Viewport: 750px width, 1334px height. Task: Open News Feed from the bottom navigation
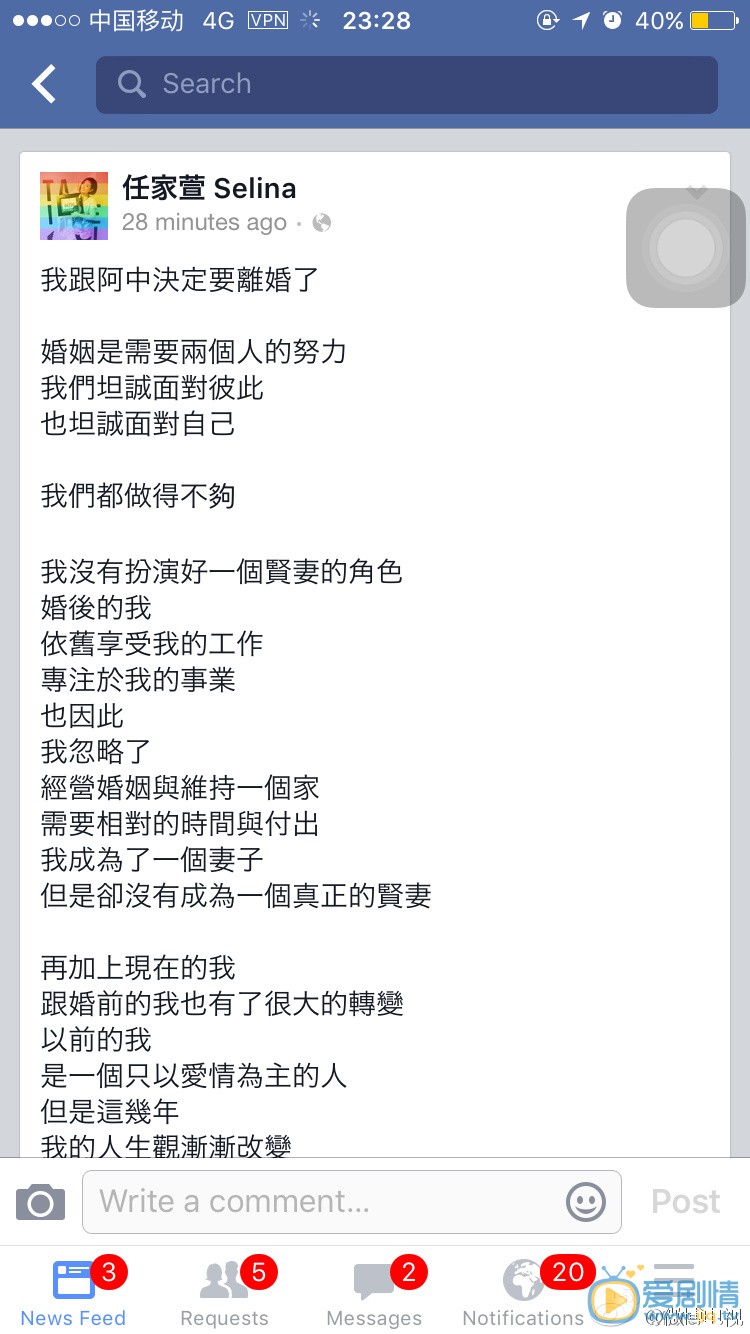click(74, 1290)
